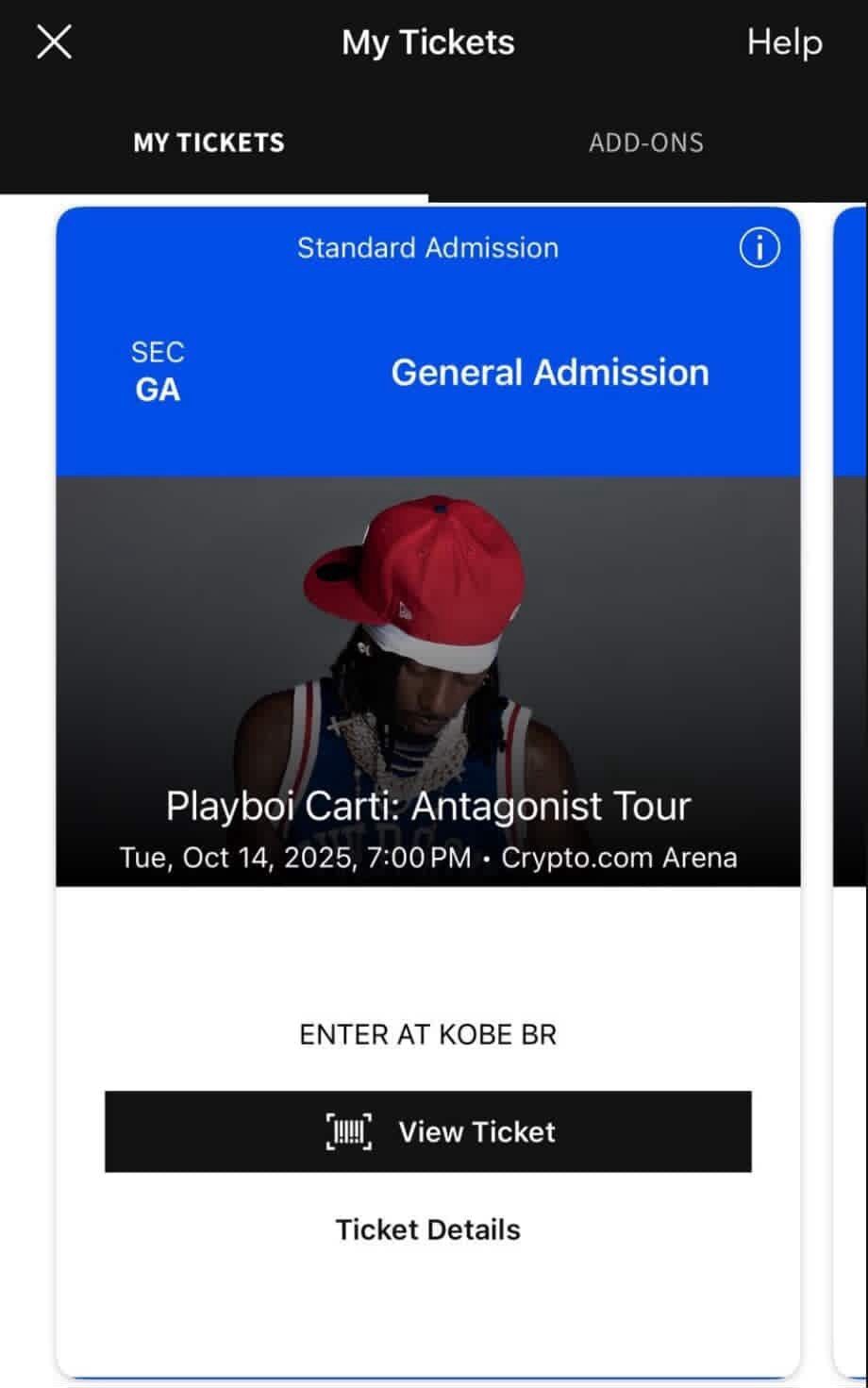Screen dimensions: 868x1388
Task: Tap View Ticket to show the barcode
Action: click(428, 1131)
